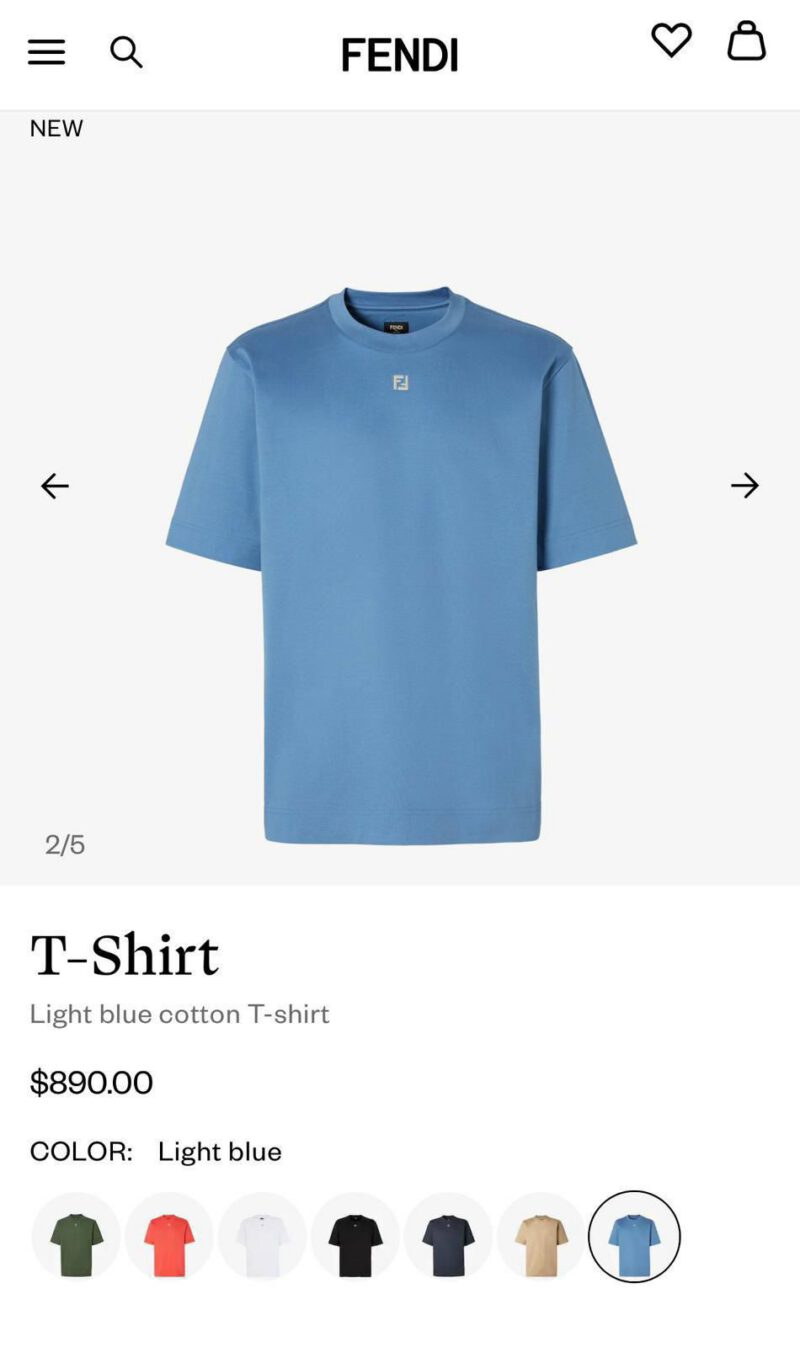Open the shopping bag icon
Viewport: 800px width, 1347px height.
(x=747, y=42)
